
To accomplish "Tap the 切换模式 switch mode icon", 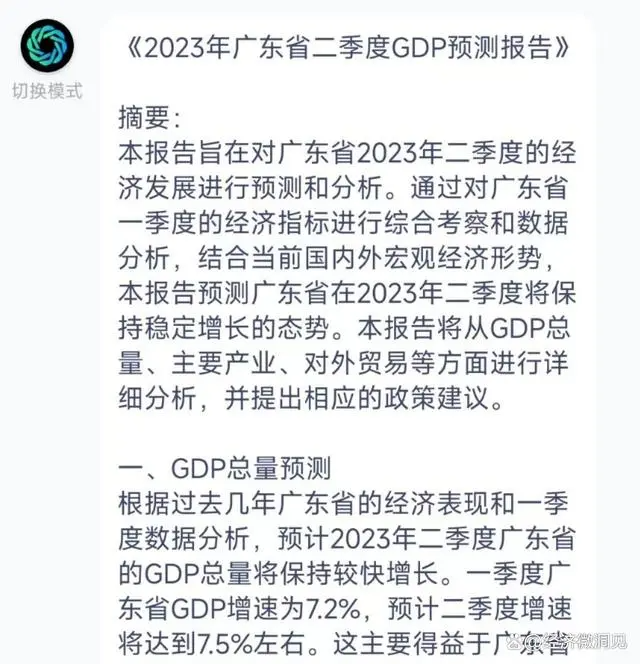I will pos(47,47).
